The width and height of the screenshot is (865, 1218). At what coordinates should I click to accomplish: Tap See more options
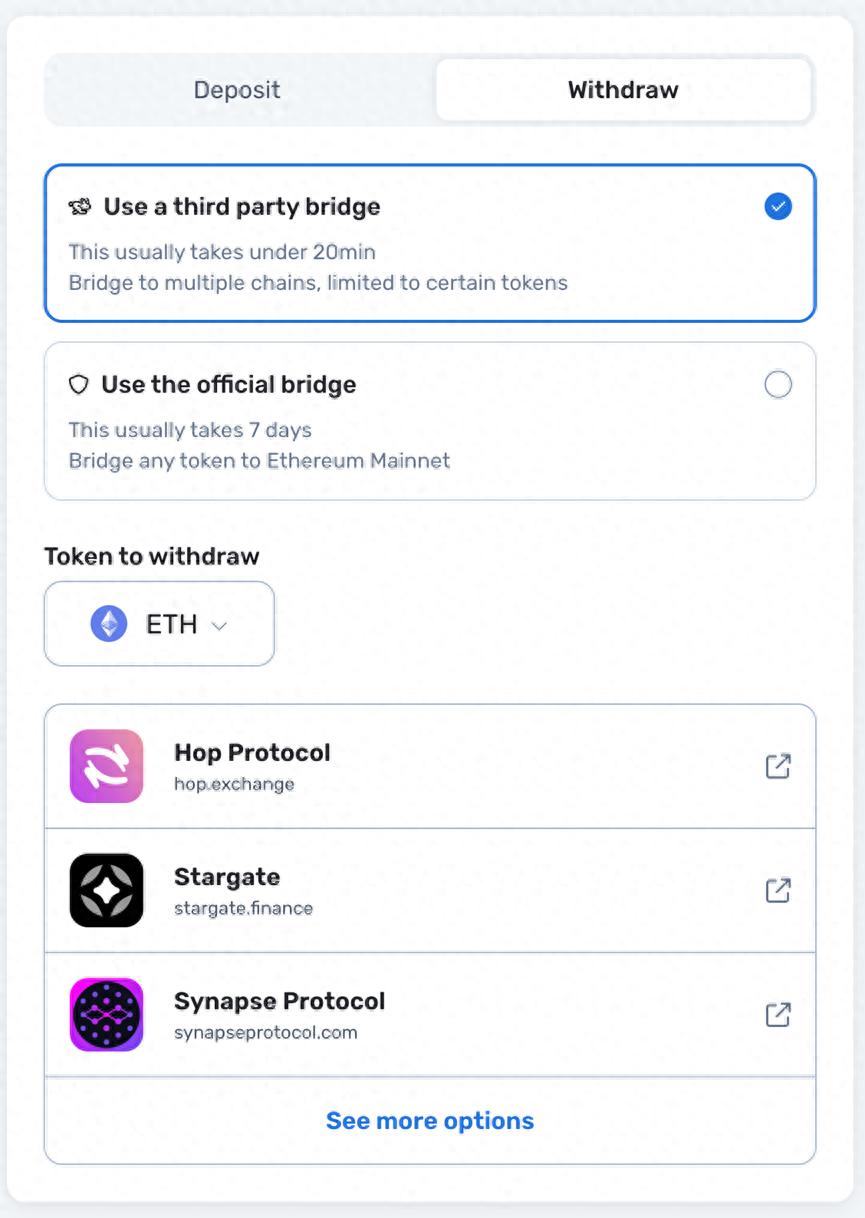click(430, 1121)
